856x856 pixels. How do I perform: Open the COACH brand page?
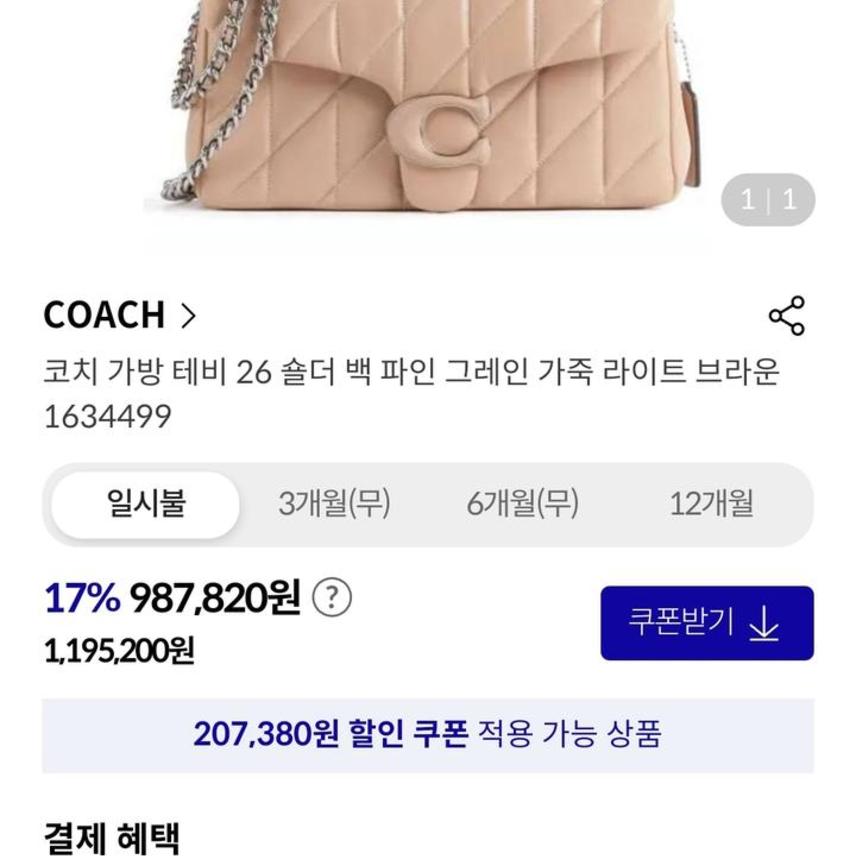coord(120,316)
